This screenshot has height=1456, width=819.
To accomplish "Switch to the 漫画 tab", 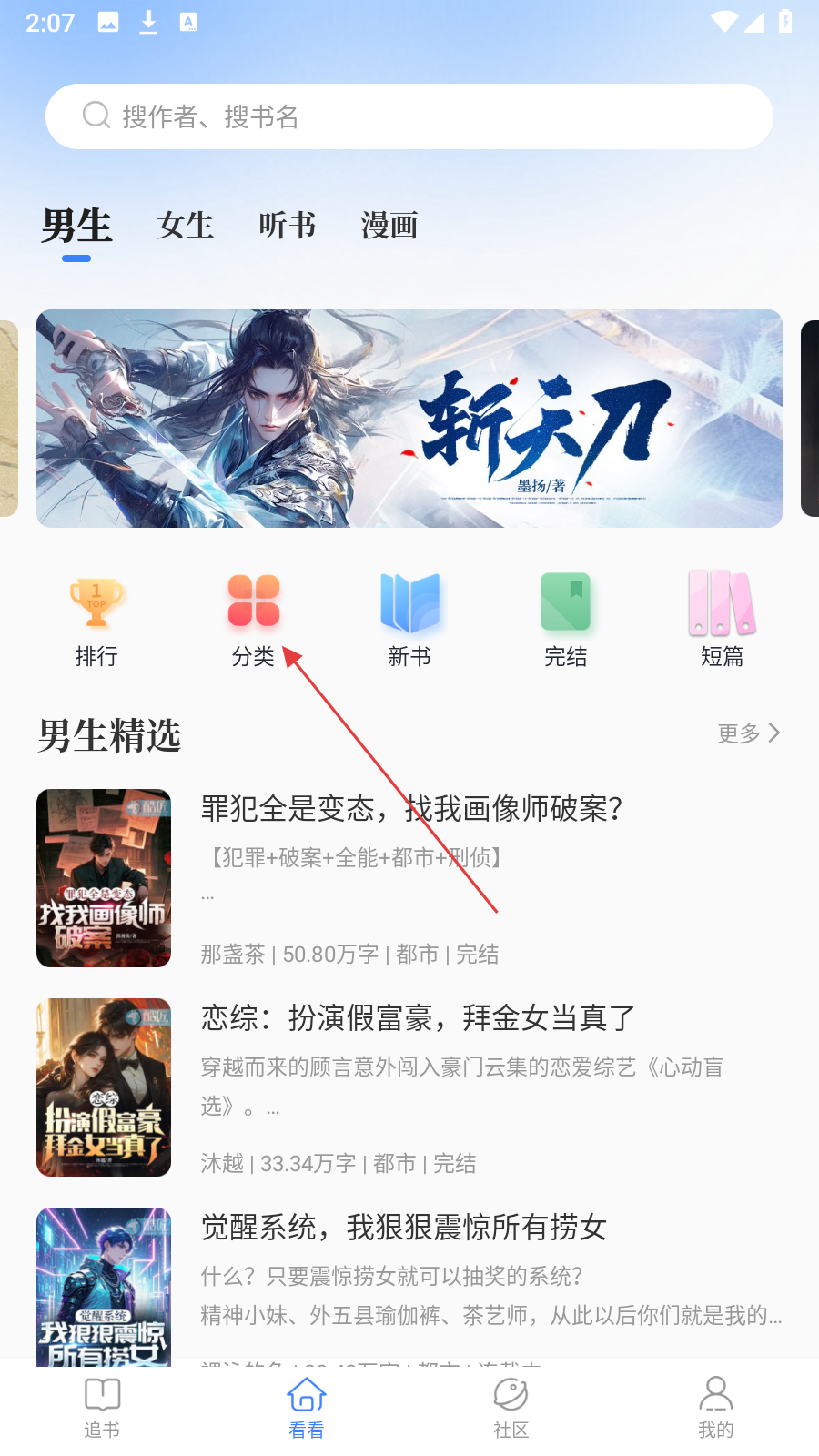I will click(389, 225).
